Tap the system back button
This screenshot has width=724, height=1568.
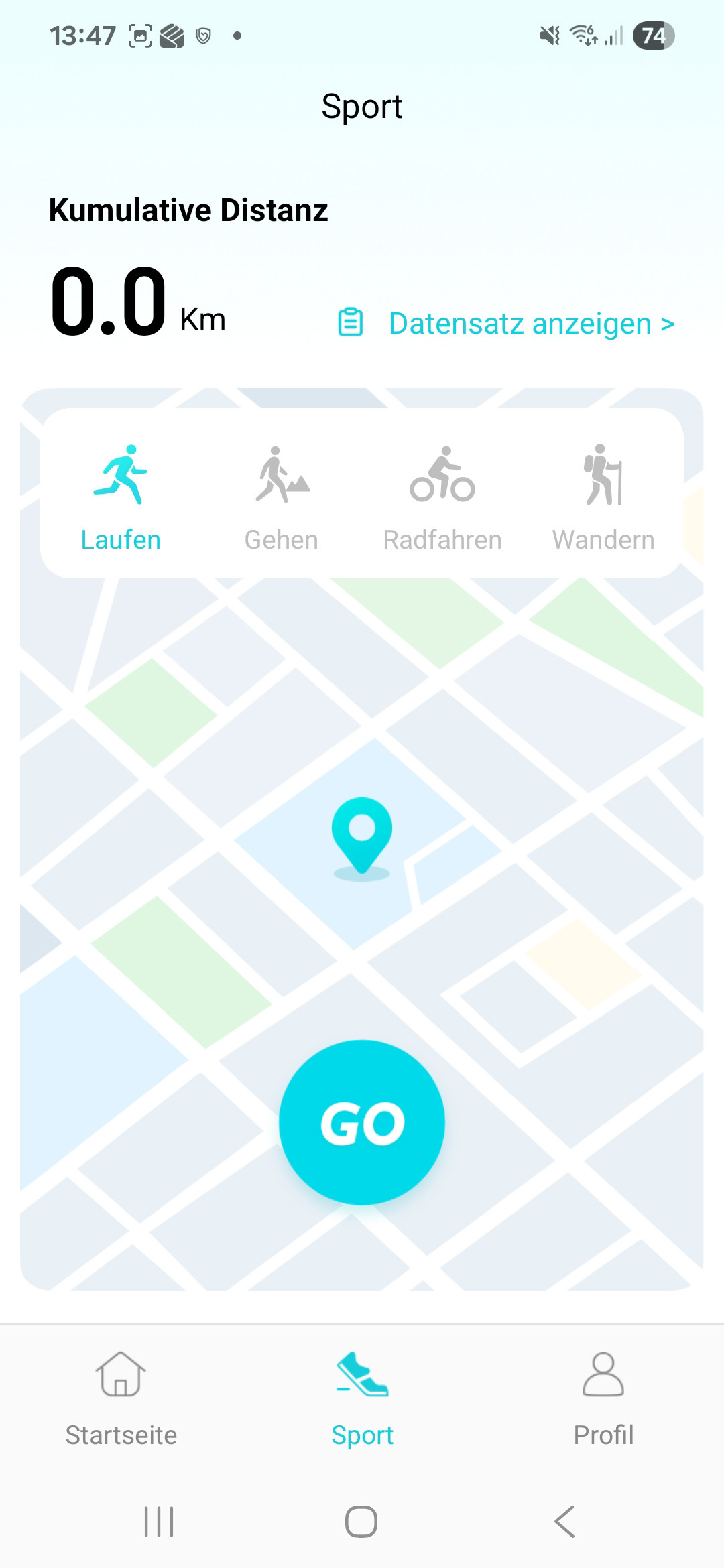click(x=564, y=1521)
